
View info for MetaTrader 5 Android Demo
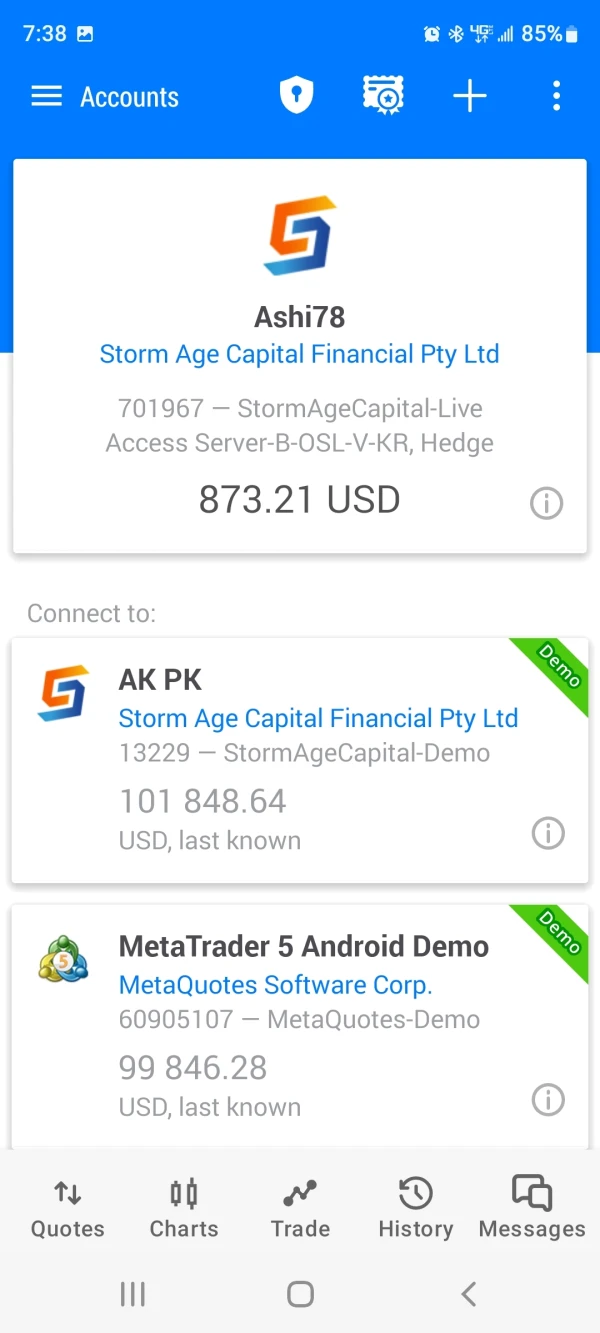[x=547, y=1100]
